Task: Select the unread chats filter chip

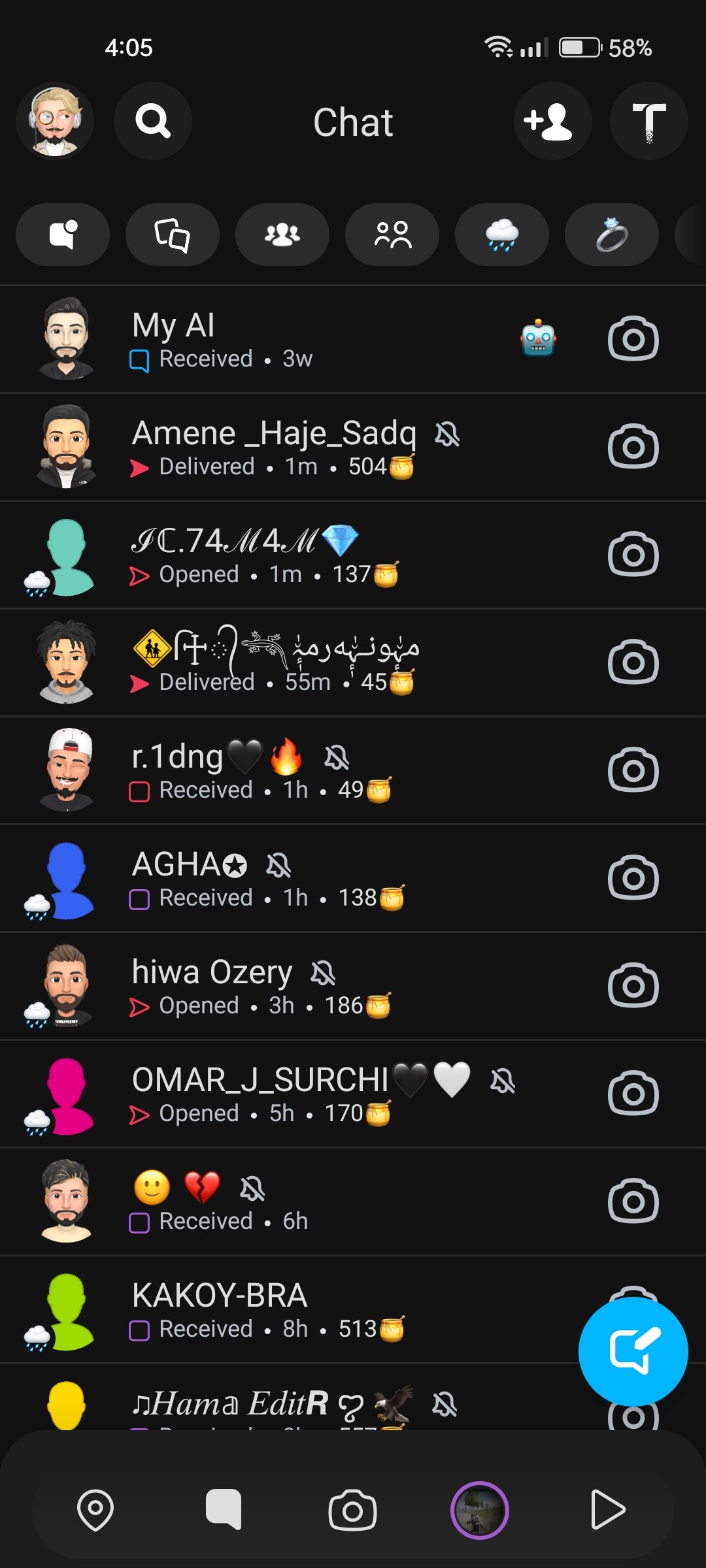Action: click(63, 235)
